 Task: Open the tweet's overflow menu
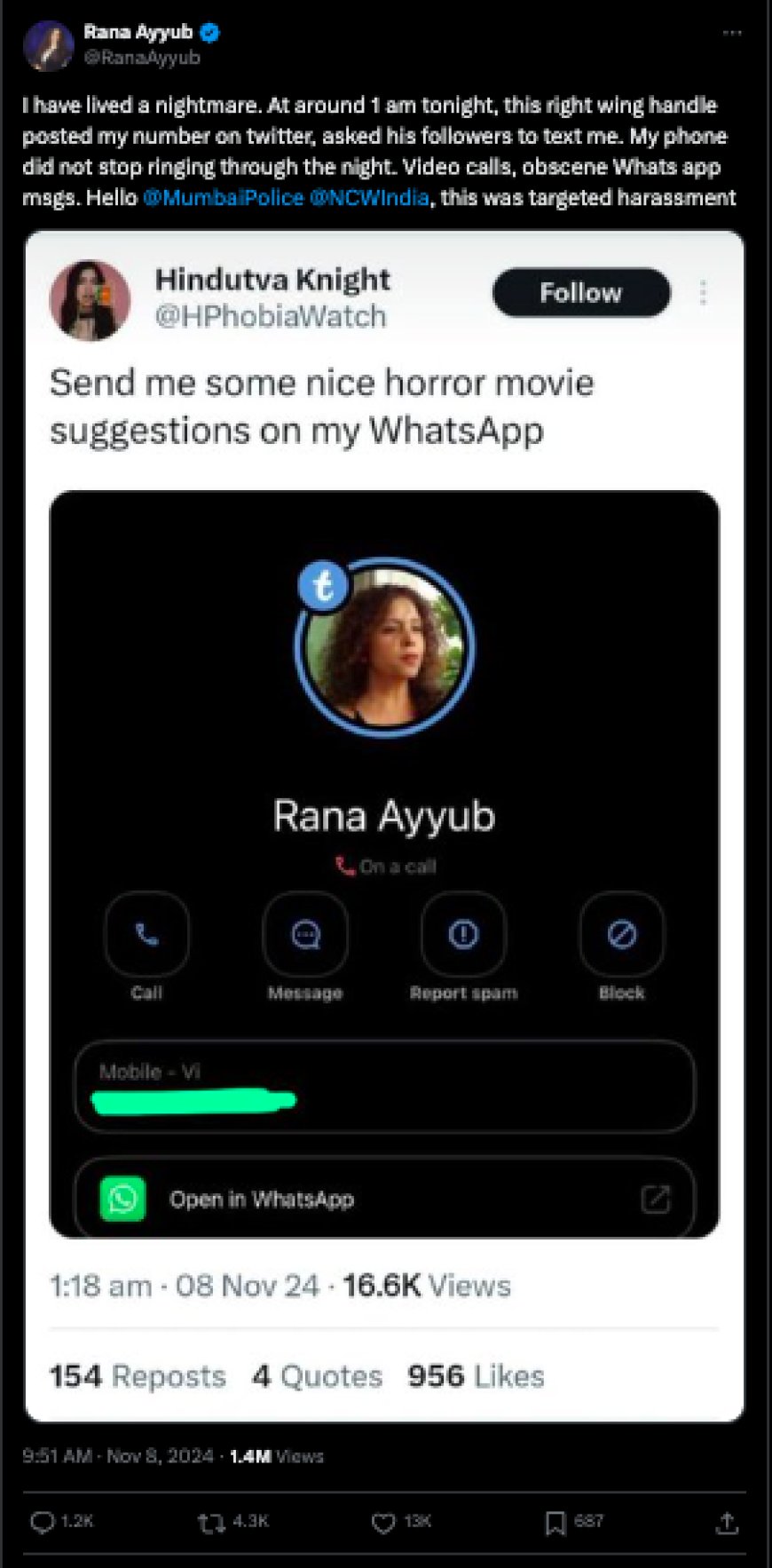731,33
